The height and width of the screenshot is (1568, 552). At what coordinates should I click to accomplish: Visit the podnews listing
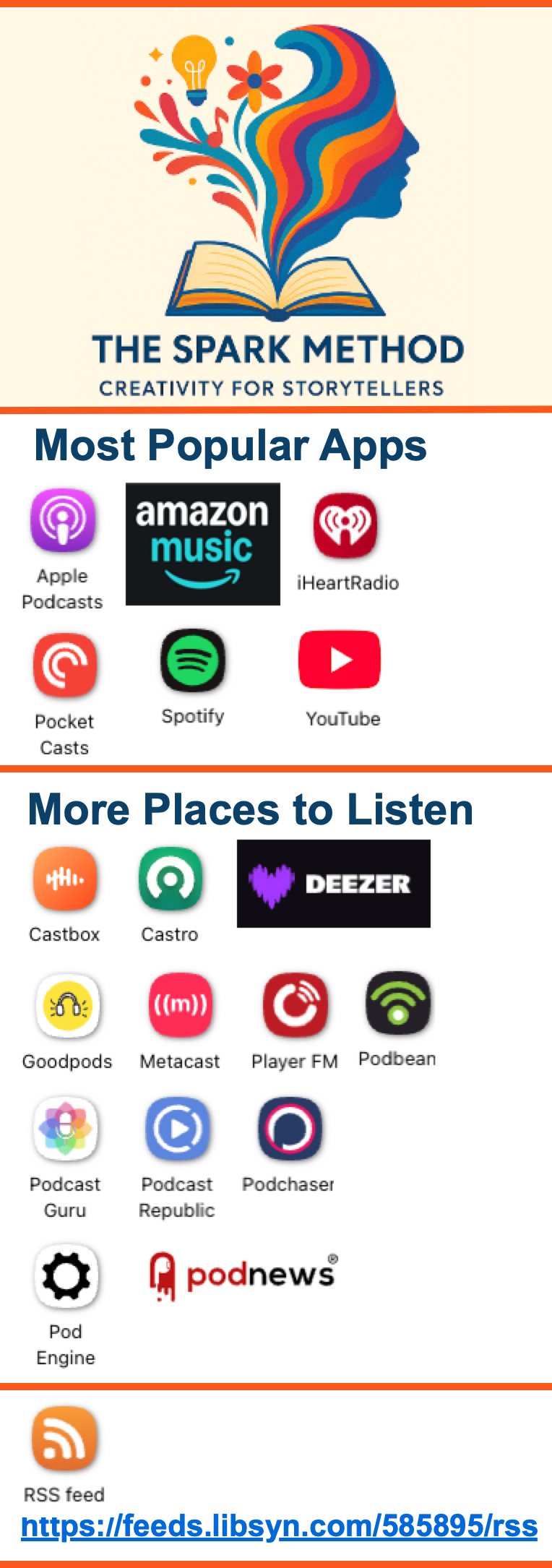243,1275
